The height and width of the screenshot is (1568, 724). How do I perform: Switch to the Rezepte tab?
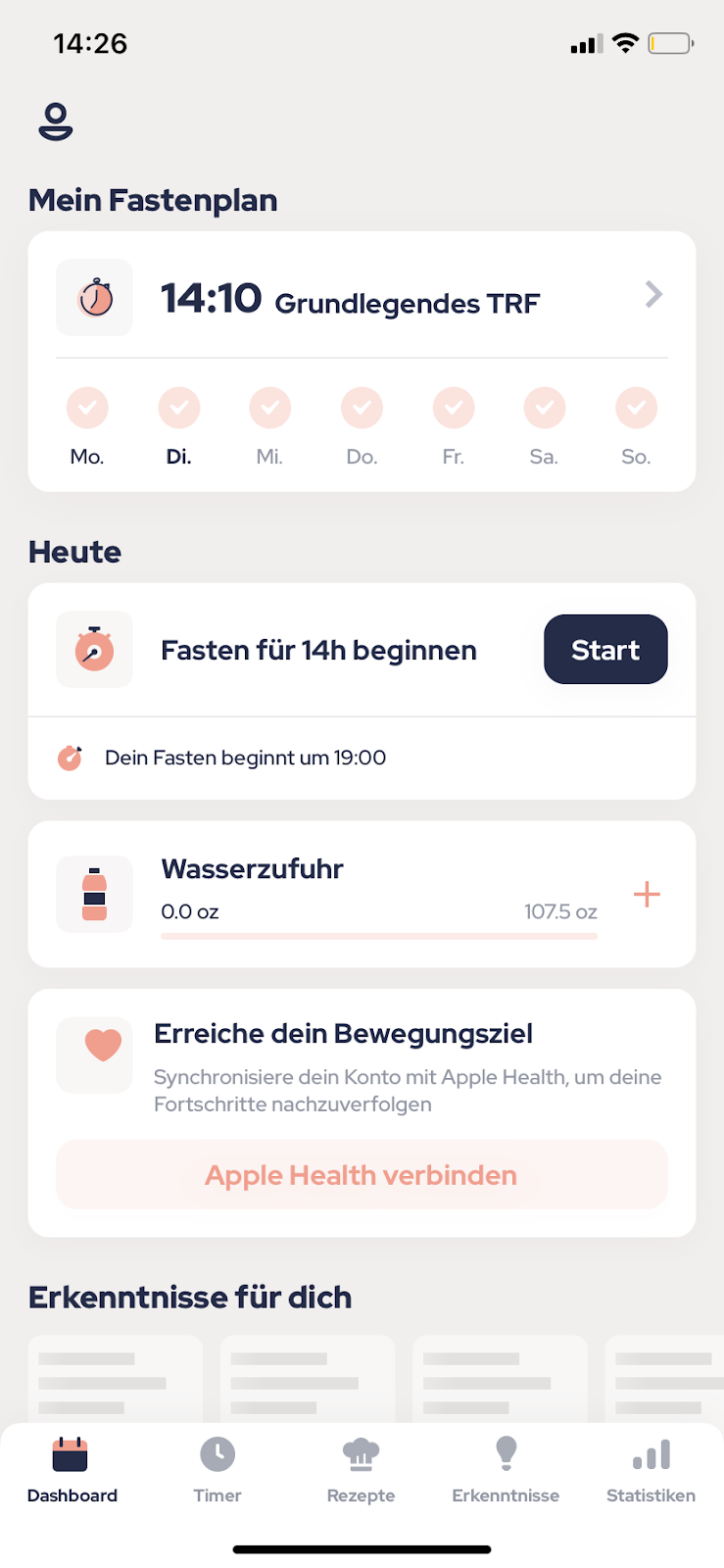(x=362, y=1469)
